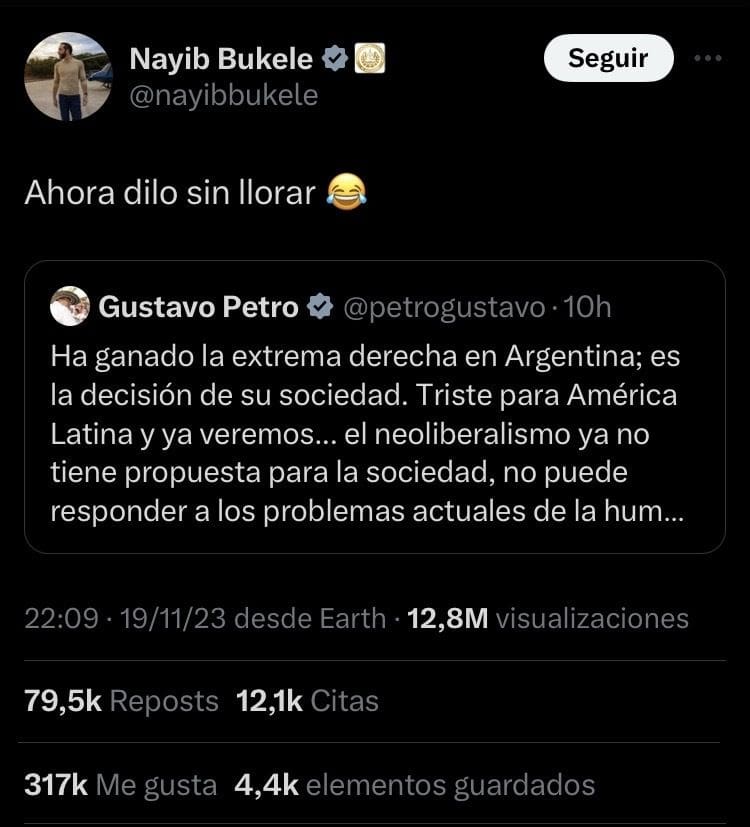
Task: View the 79,5k Reposts list
Action: point(121,701)
